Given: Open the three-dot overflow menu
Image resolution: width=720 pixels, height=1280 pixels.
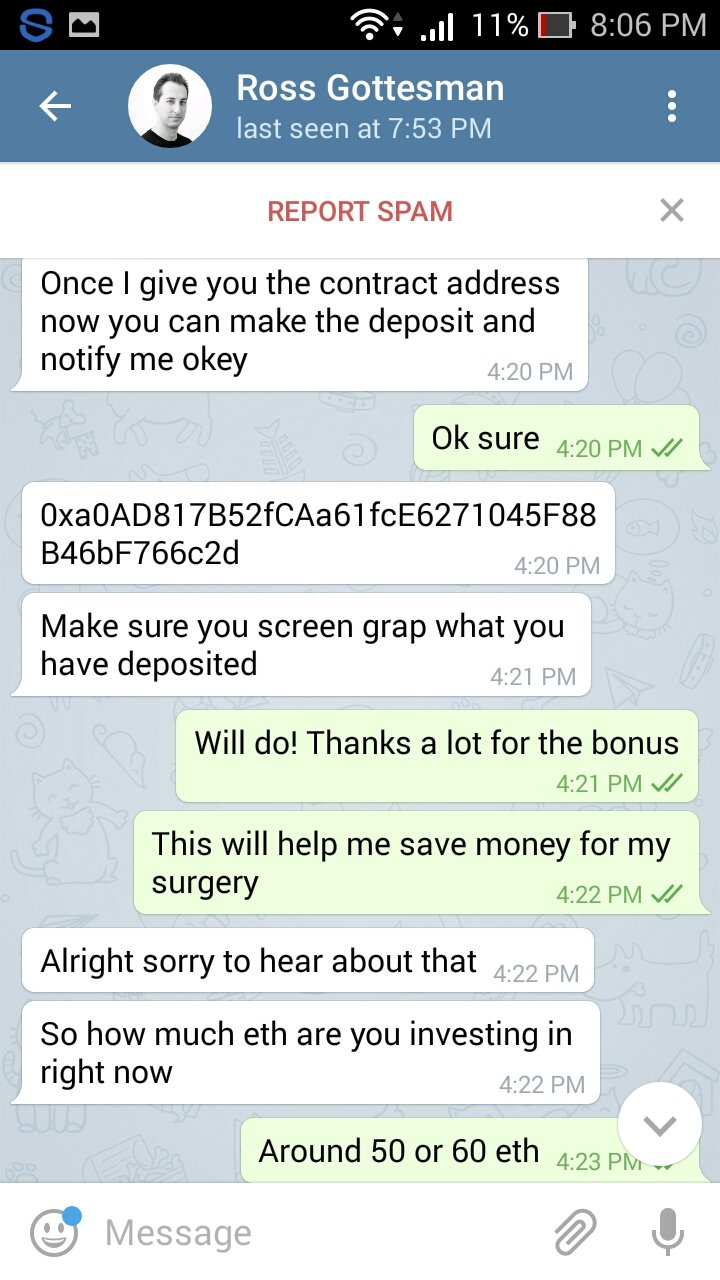Looking at the screenshot, I should pyautogui.click(x=672, y=106).
